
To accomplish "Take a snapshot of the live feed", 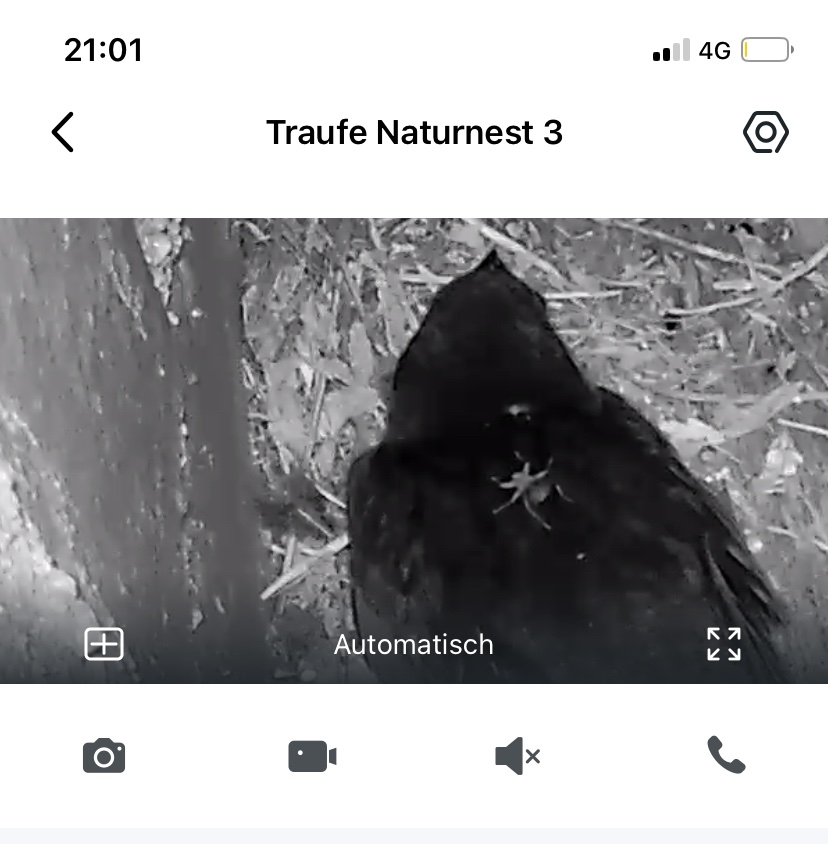I will [104, 755].
